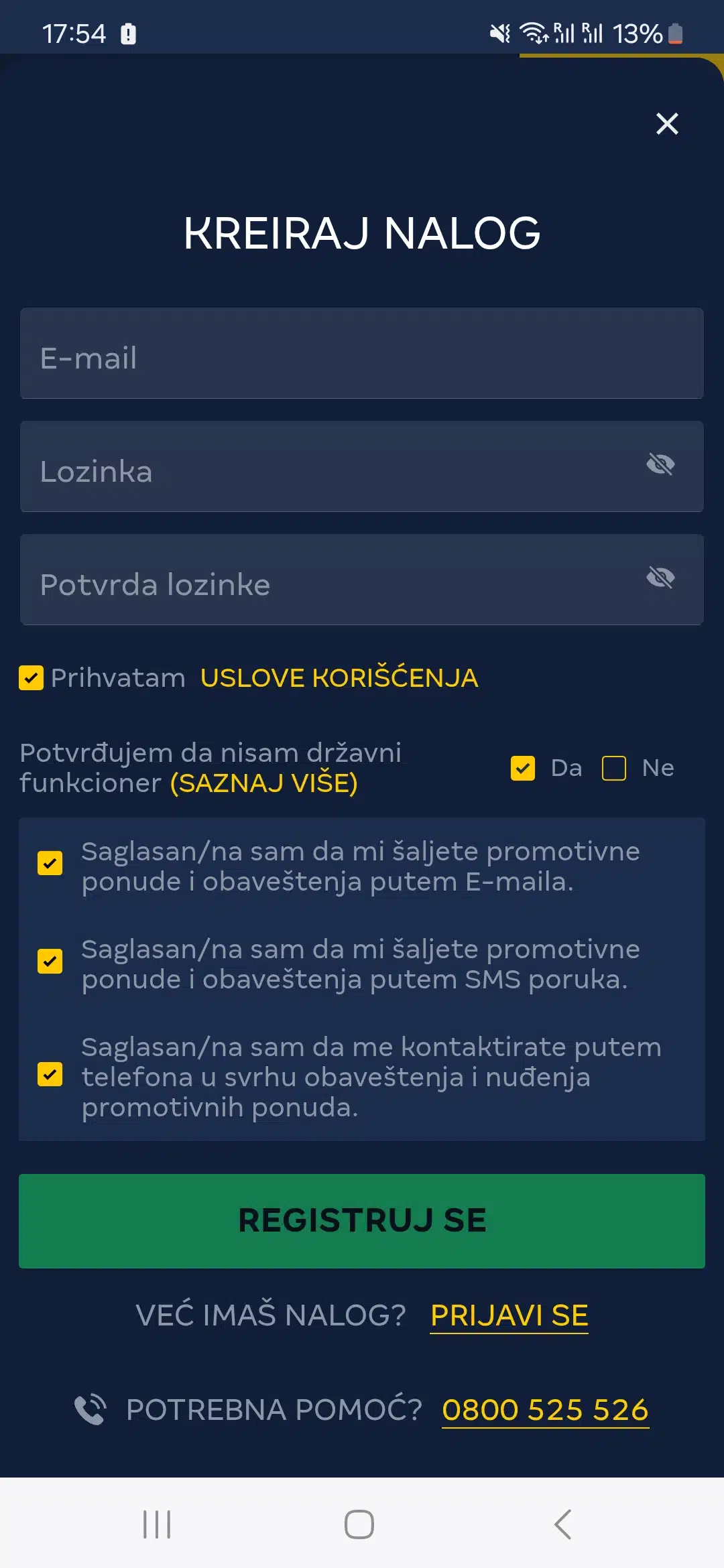
Task: Disable phone contact consent checkbox
Action: pos(50,1074)
